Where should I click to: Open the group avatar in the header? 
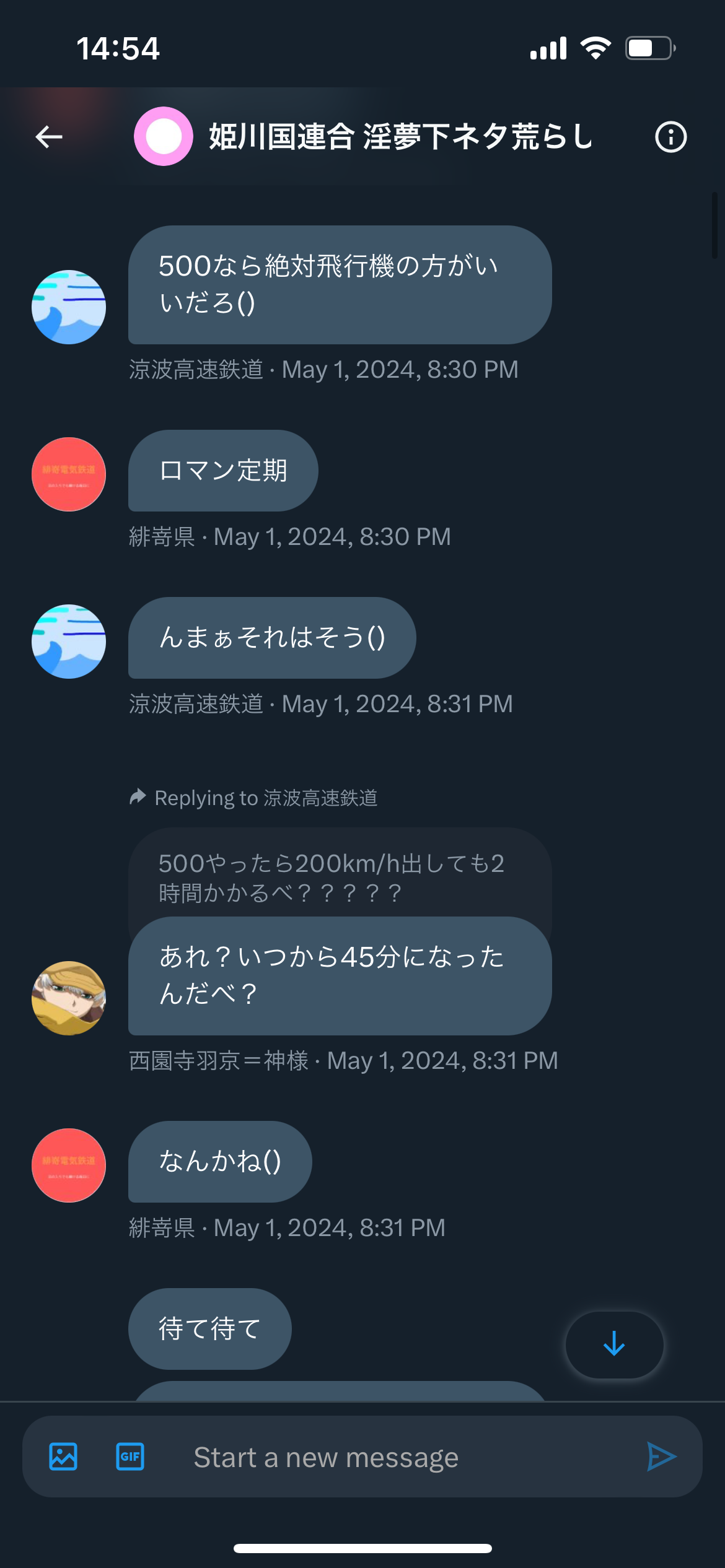tap(164, 136)
